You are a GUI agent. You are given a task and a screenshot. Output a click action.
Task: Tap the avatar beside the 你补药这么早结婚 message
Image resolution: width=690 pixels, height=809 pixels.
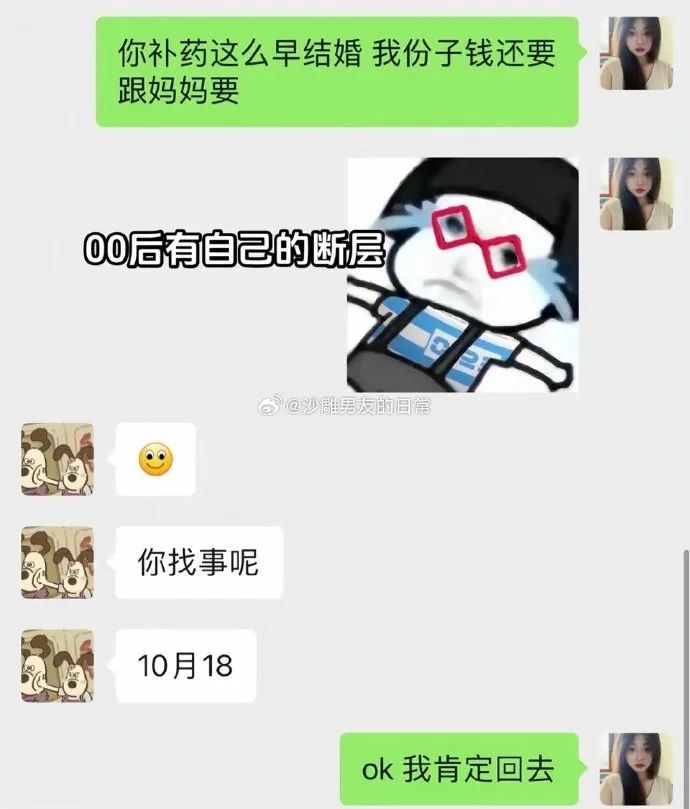coord(636,53)
